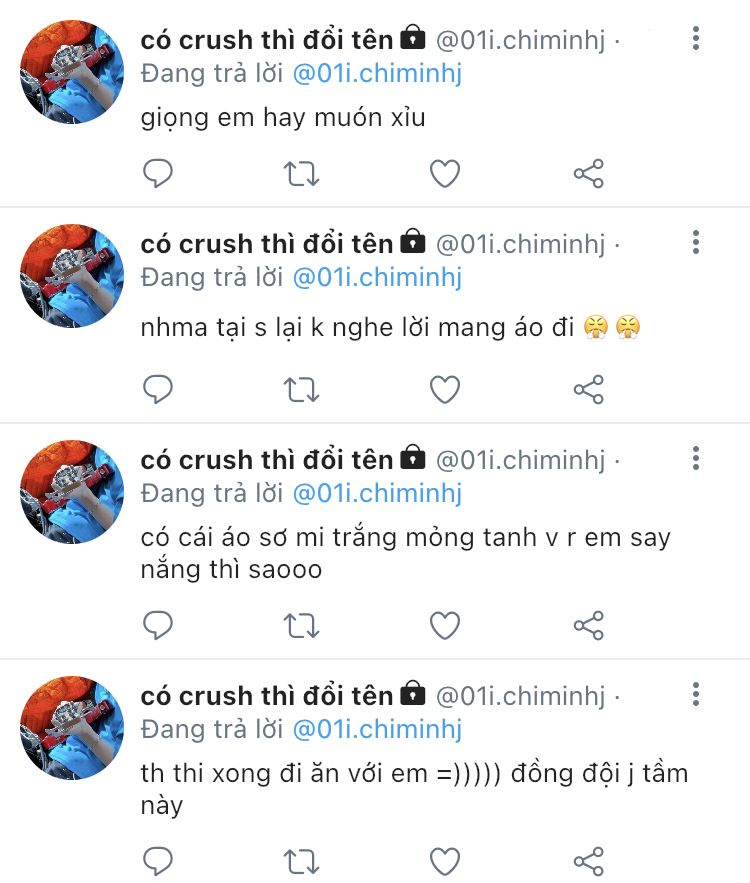Viewport: 750px width, 883px height.
Task: Comment on the "có cái áo sơ mi trắng" tweet
Action: coord(158,625)
